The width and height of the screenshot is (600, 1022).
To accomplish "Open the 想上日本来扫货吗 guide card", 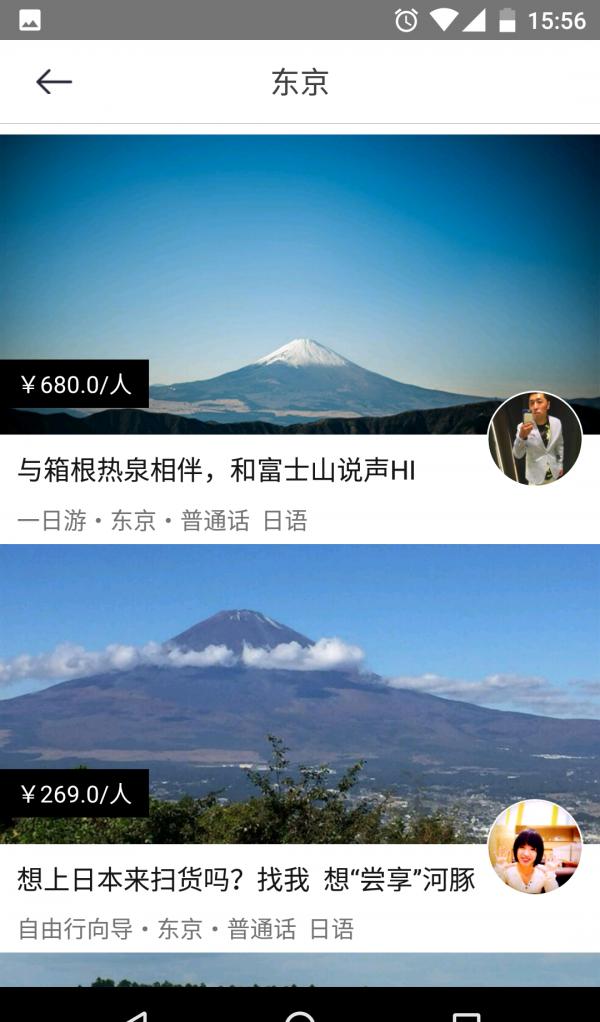I will [x=246, y=880].
